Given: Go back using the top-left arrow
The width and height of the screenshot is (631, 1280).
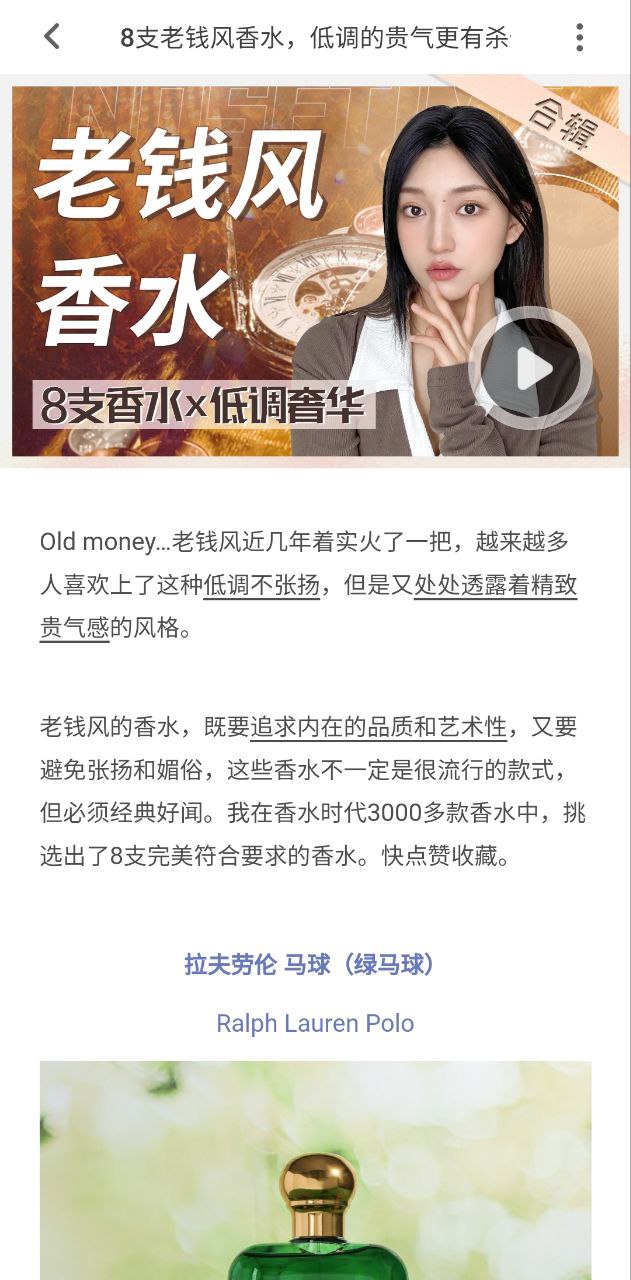Looking at the screenshot, I should point(52,37).
